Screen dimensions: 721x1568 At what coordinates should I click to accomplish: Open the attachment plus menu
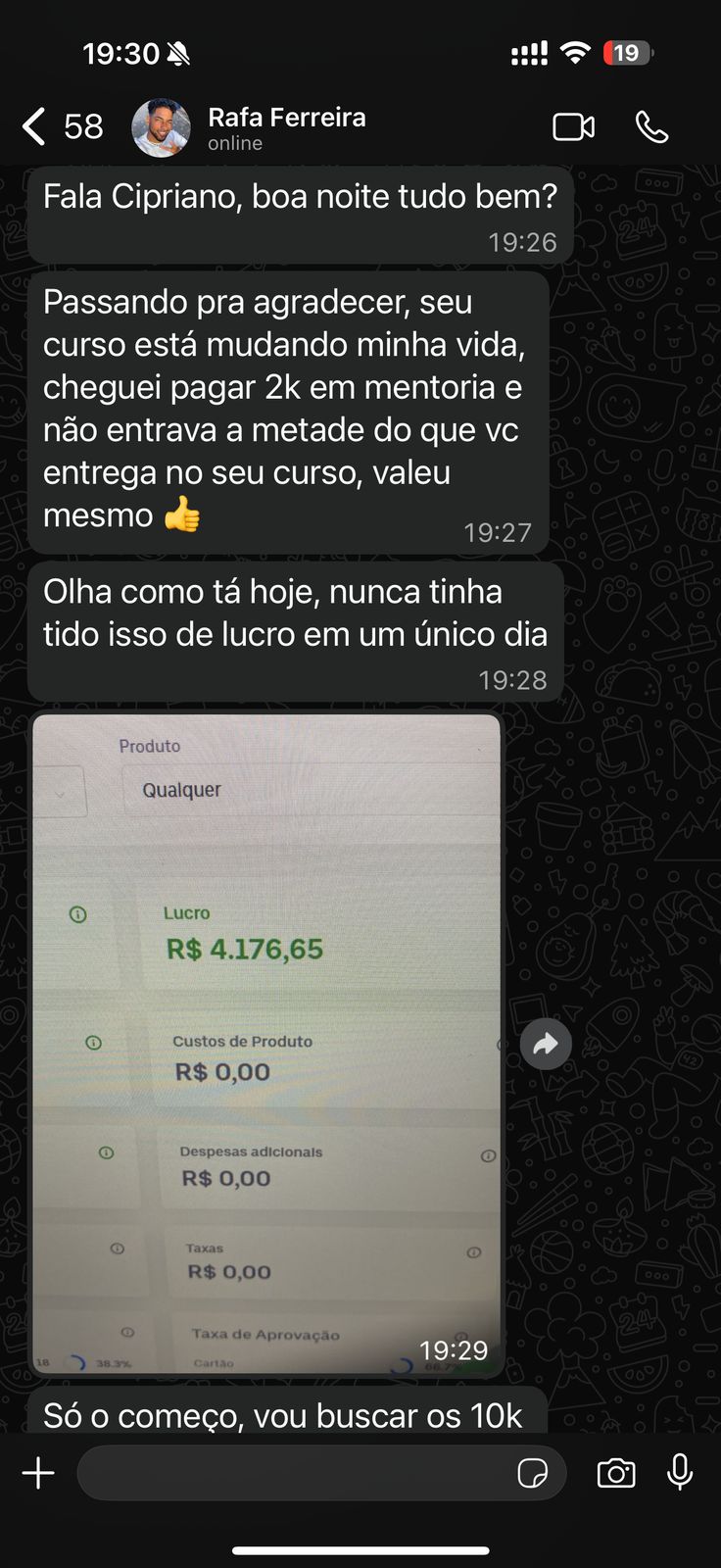point(38,1473)
